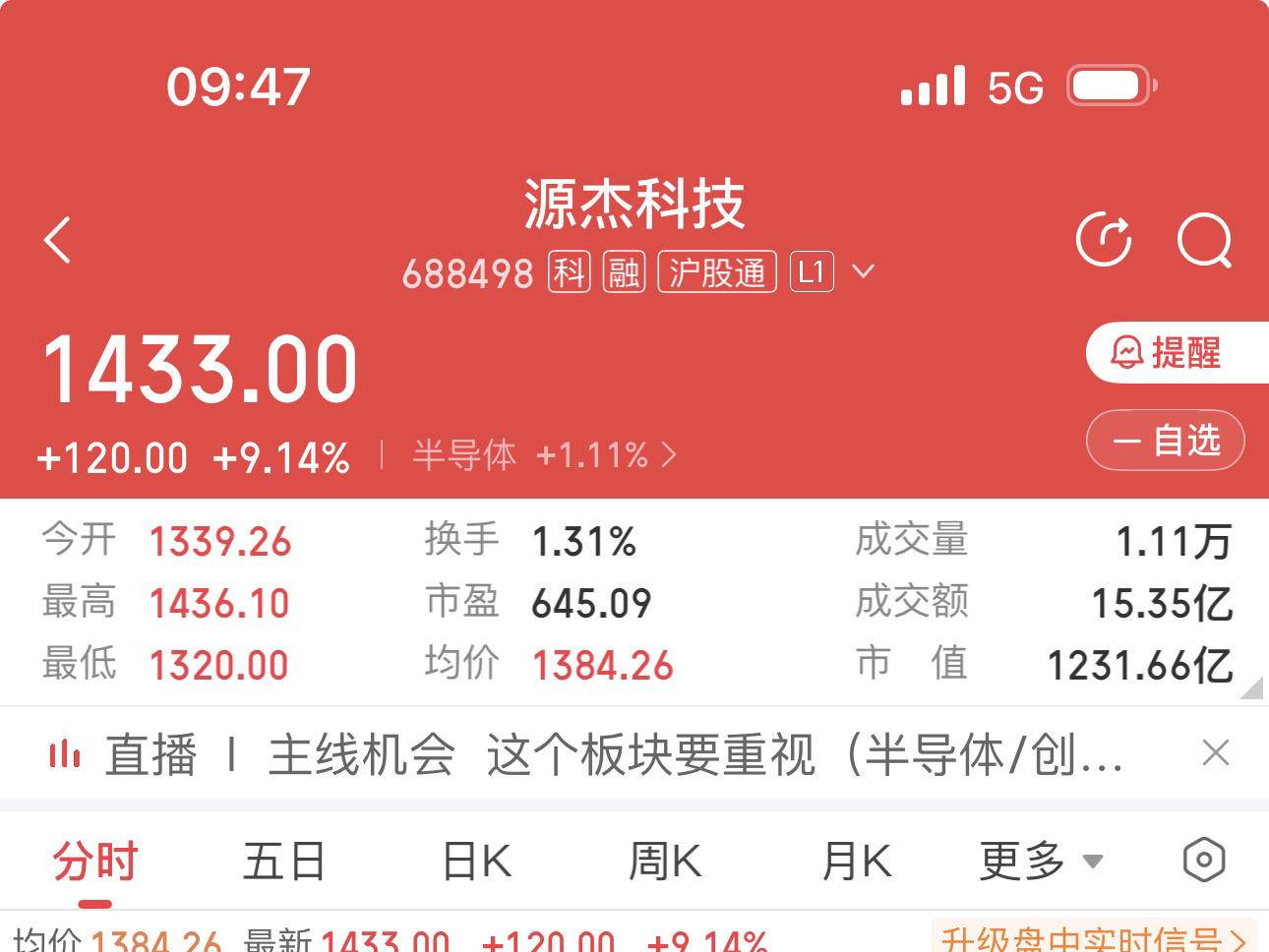
Task: Open chart settings hexagon icon
Action: (x=1203, y=861)
